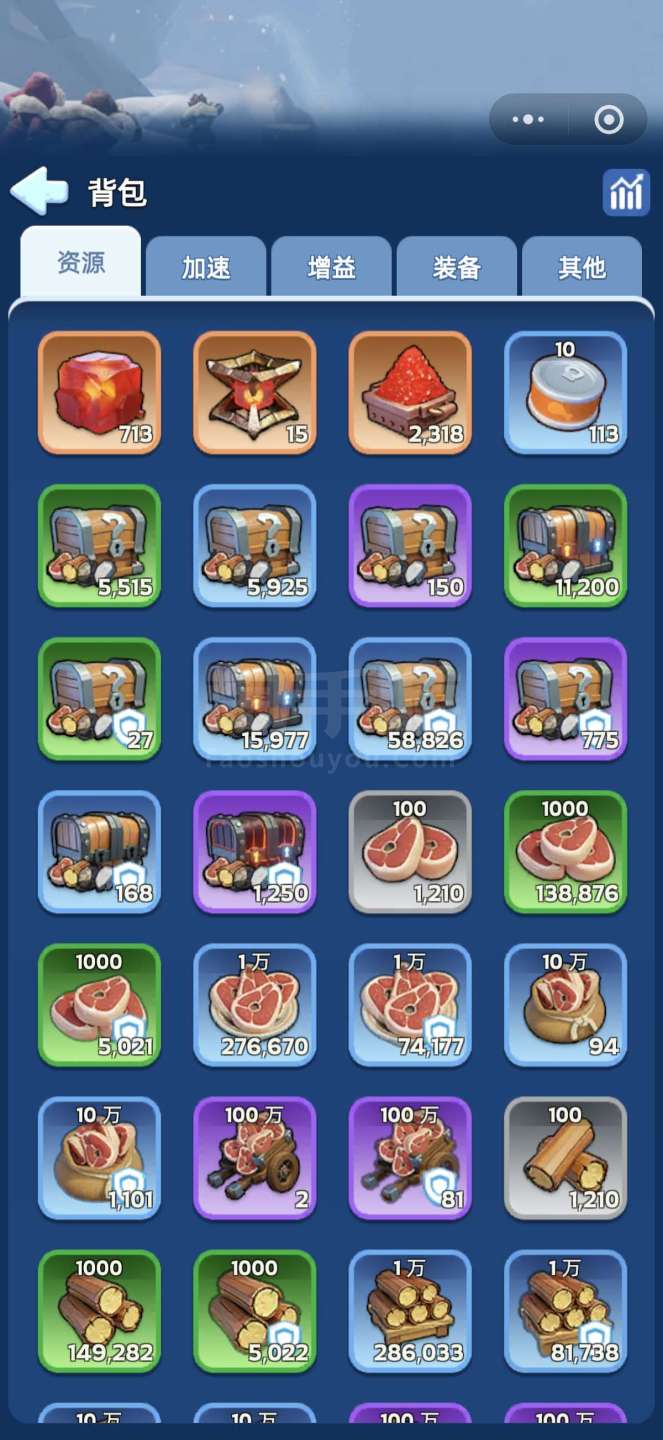Select the canned food item with 113
Image resolution: width=663 pixels, height=1440 pixels.
tap(565, 393)
